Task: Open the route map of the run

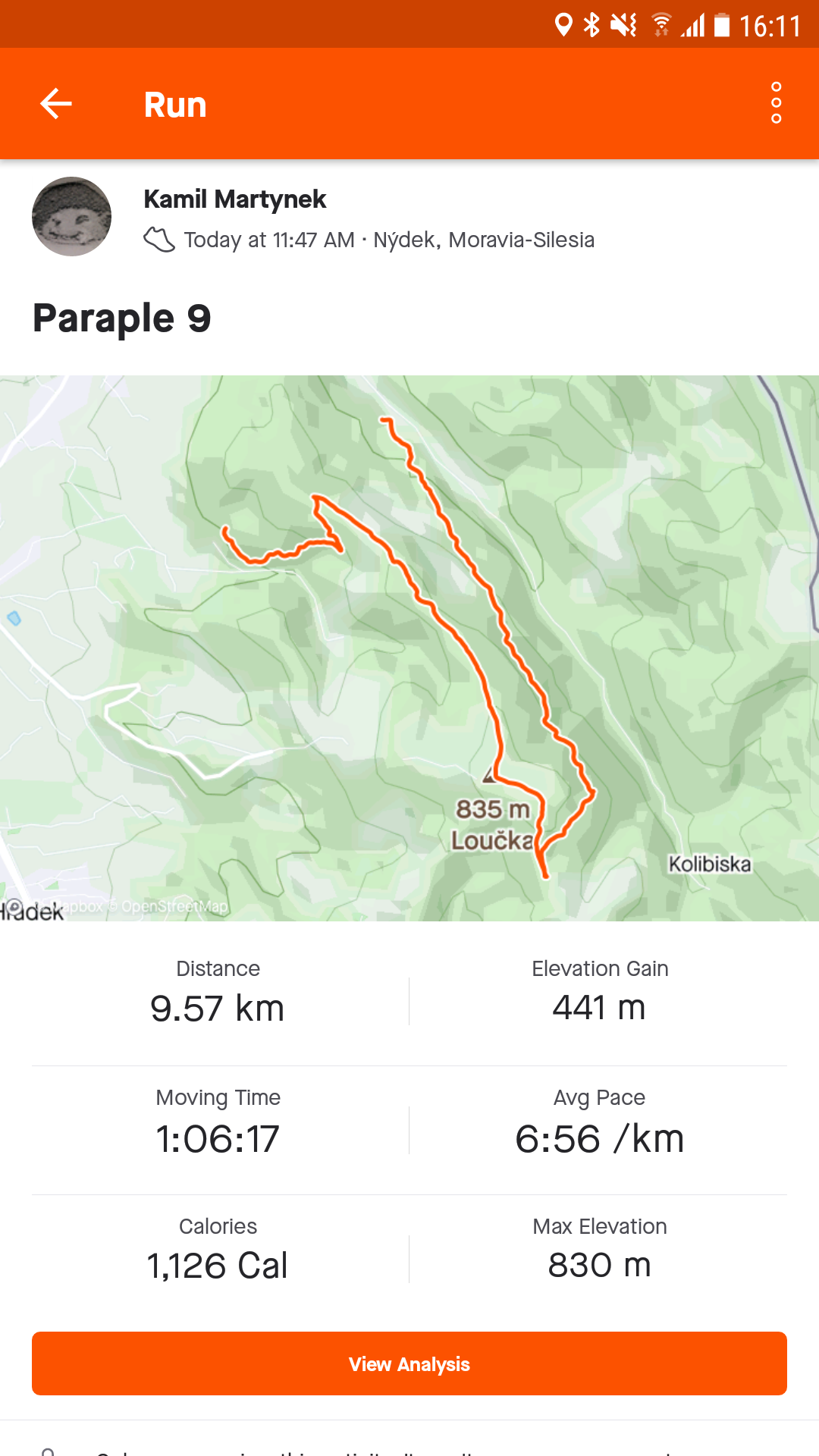Action: pyautogui.click(x=409, y=648)
